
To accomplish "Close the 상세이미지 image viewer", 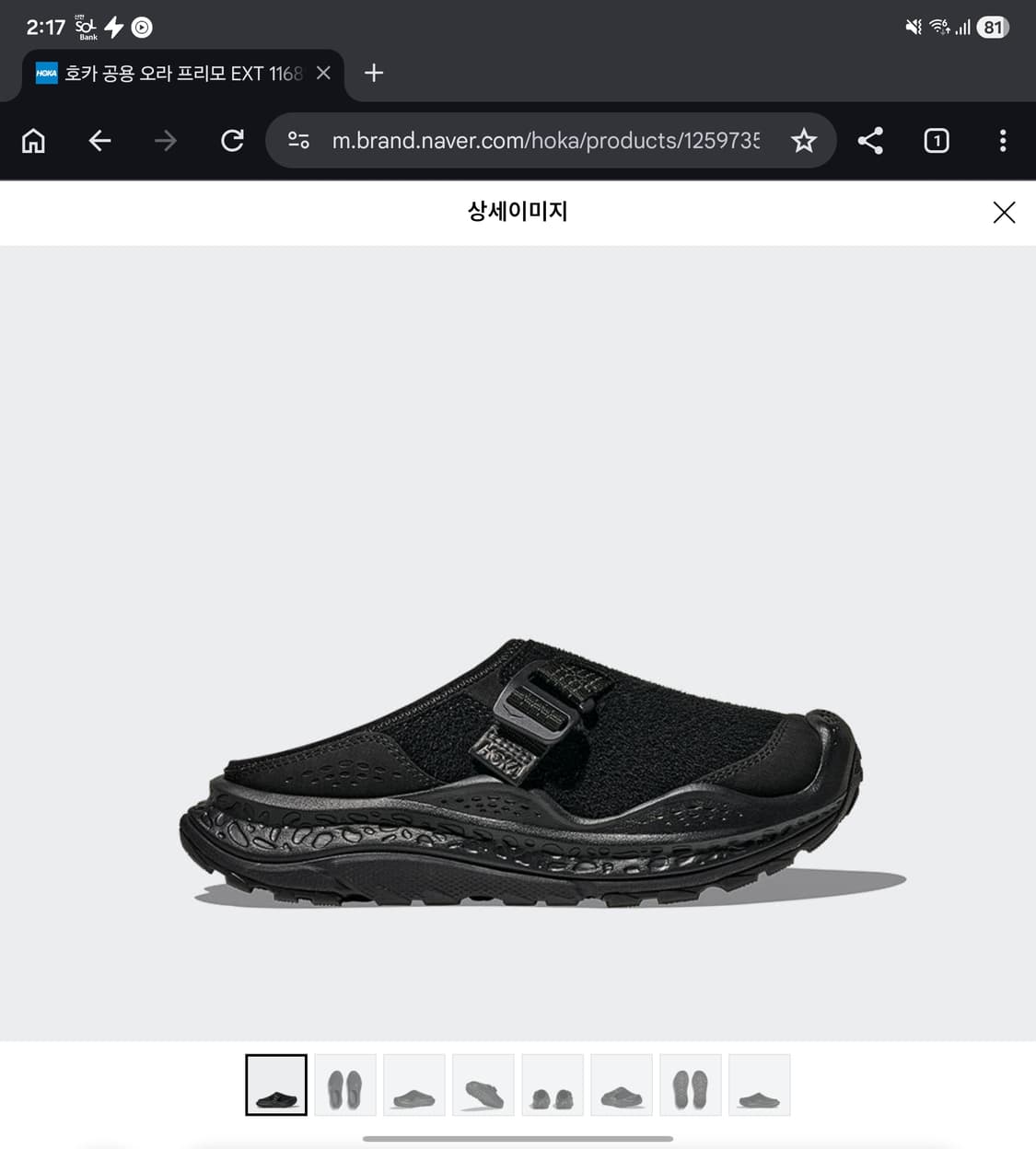I will (x=1004, y=213).
